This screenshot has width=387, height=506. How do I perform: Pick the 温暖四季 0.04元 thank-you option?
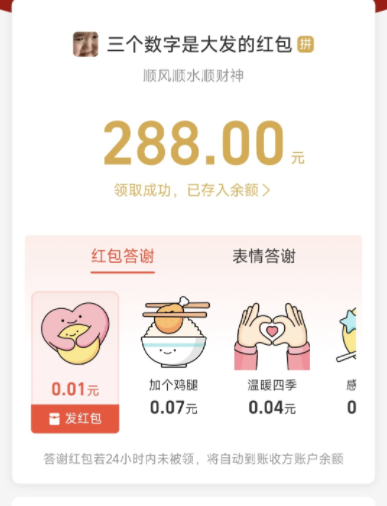[272, 356]
